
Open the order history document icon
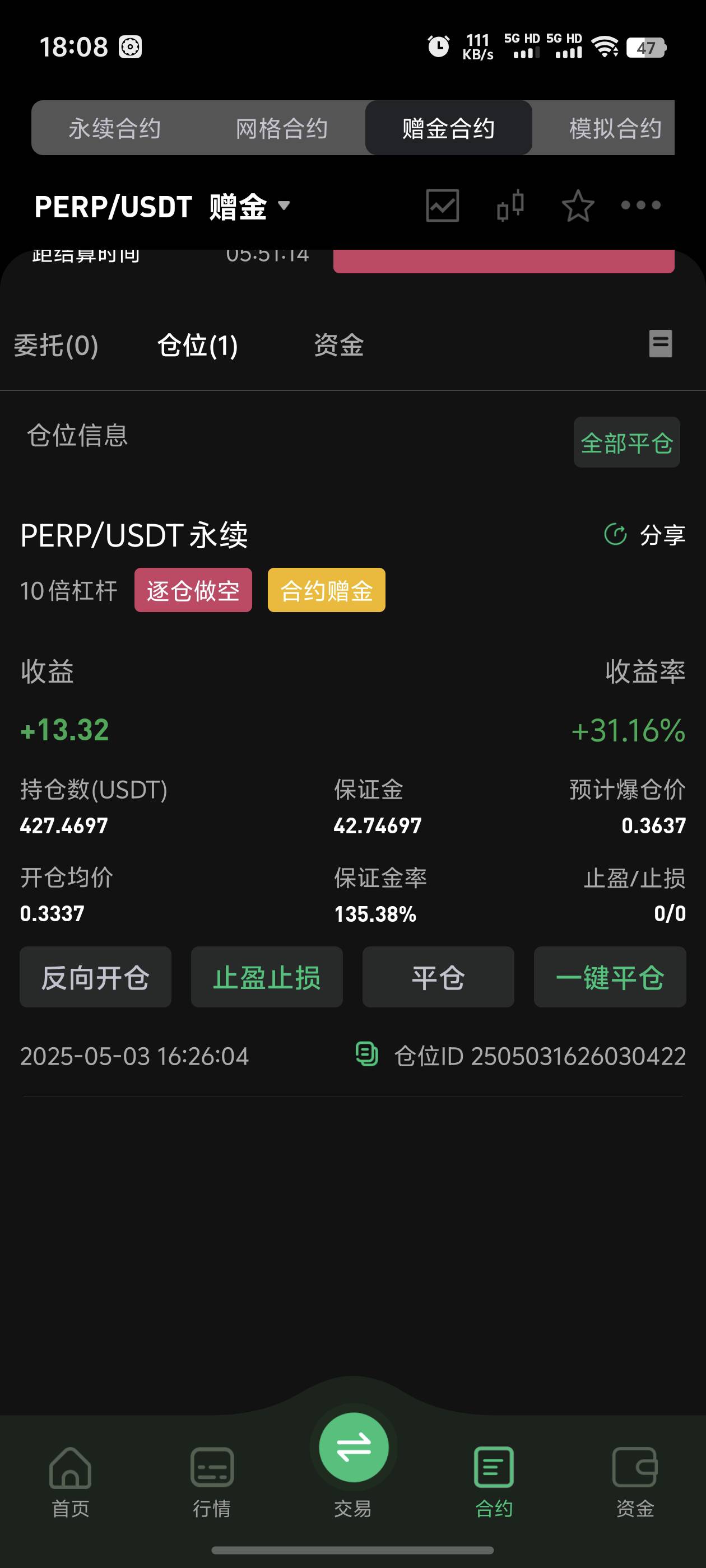click(x=660, y=343)
